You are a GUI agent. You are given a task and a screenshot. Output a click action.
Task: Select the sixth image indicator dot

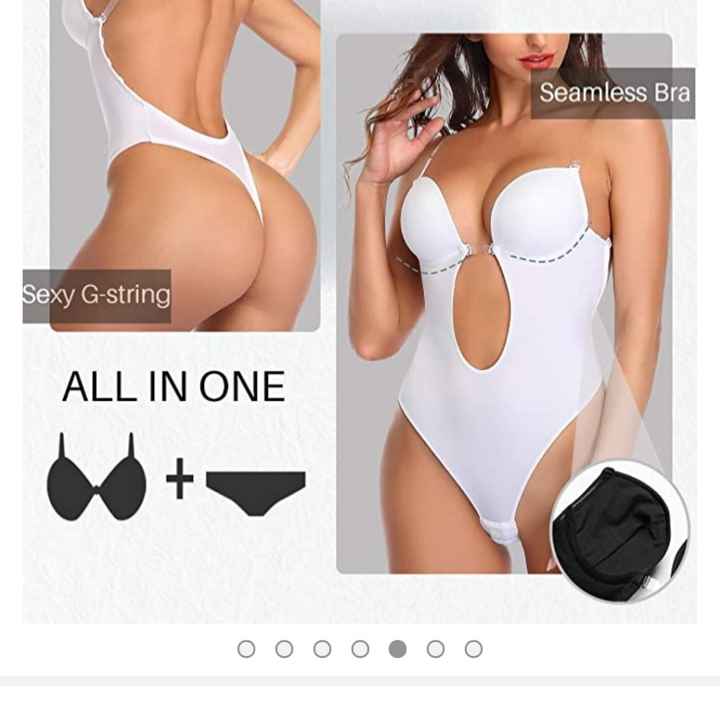(435, 649)
